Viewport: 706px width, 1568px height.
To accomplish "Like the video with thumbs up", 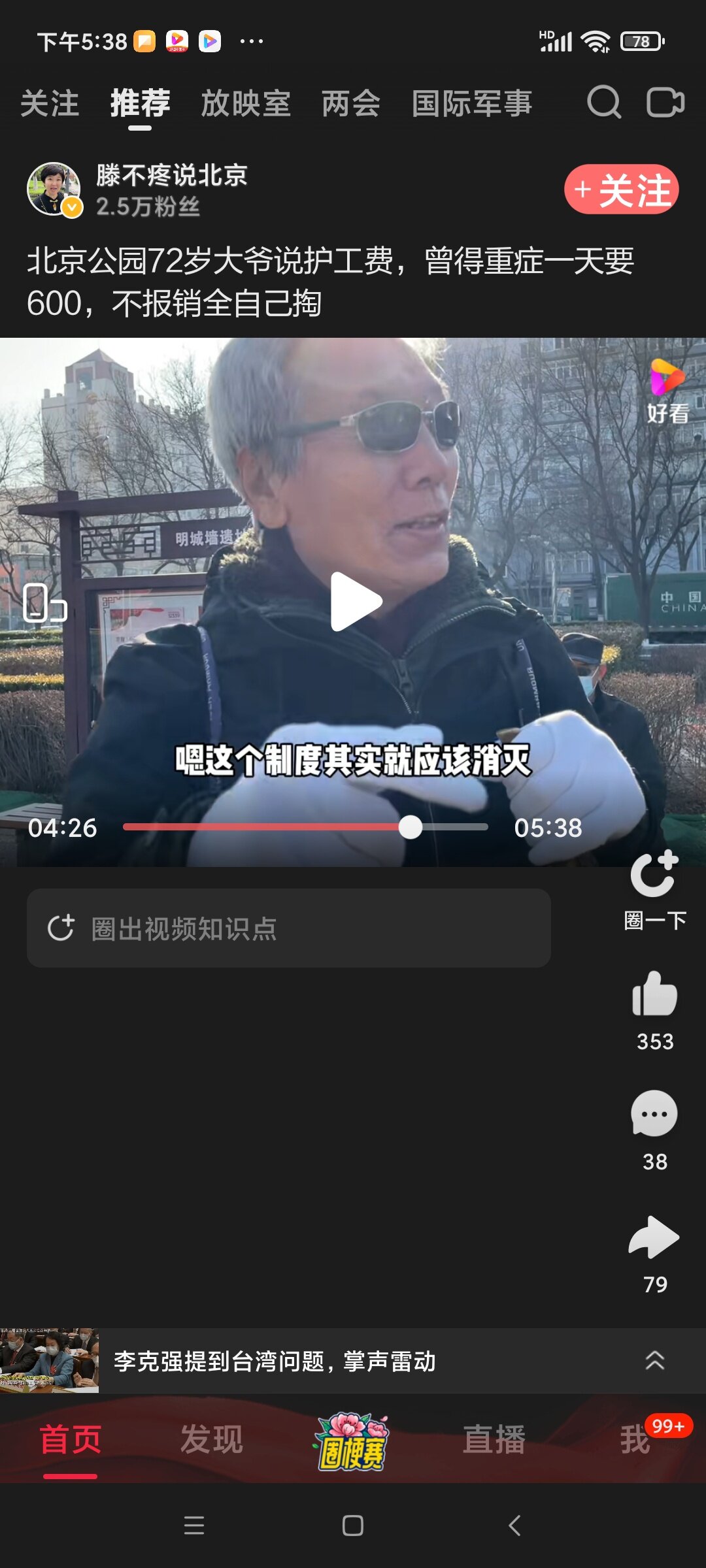I will 654,994.
